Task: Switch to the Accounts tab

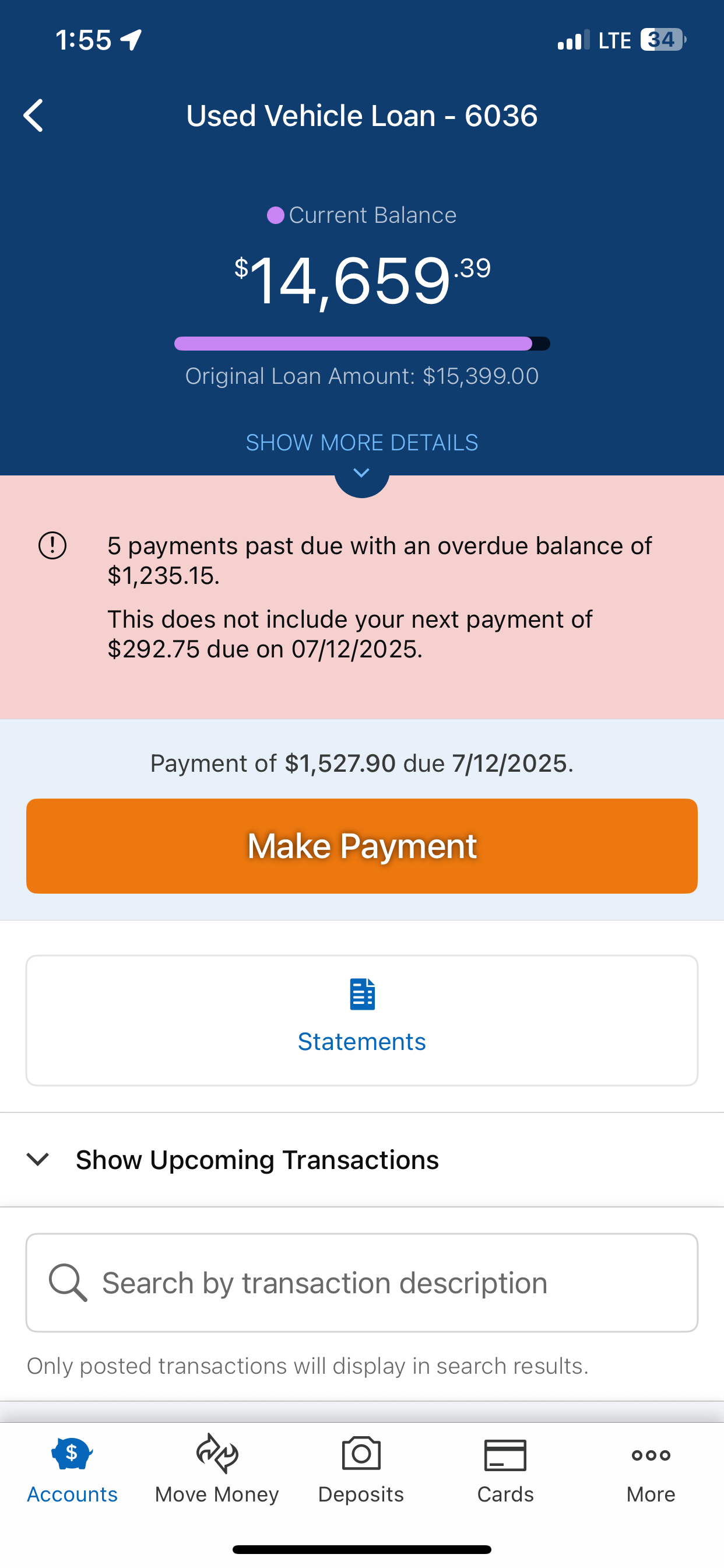Action: 72,1469
